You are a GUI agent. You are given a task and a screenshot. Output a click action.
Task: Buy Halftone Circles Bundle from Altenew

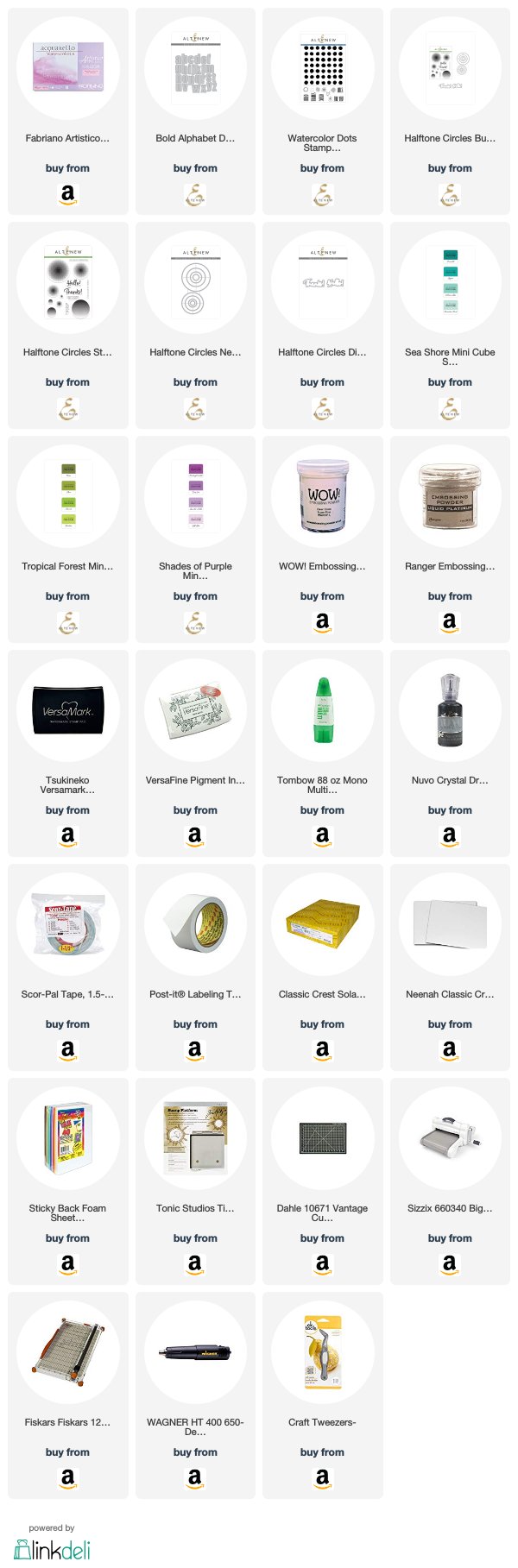[449, 195]
